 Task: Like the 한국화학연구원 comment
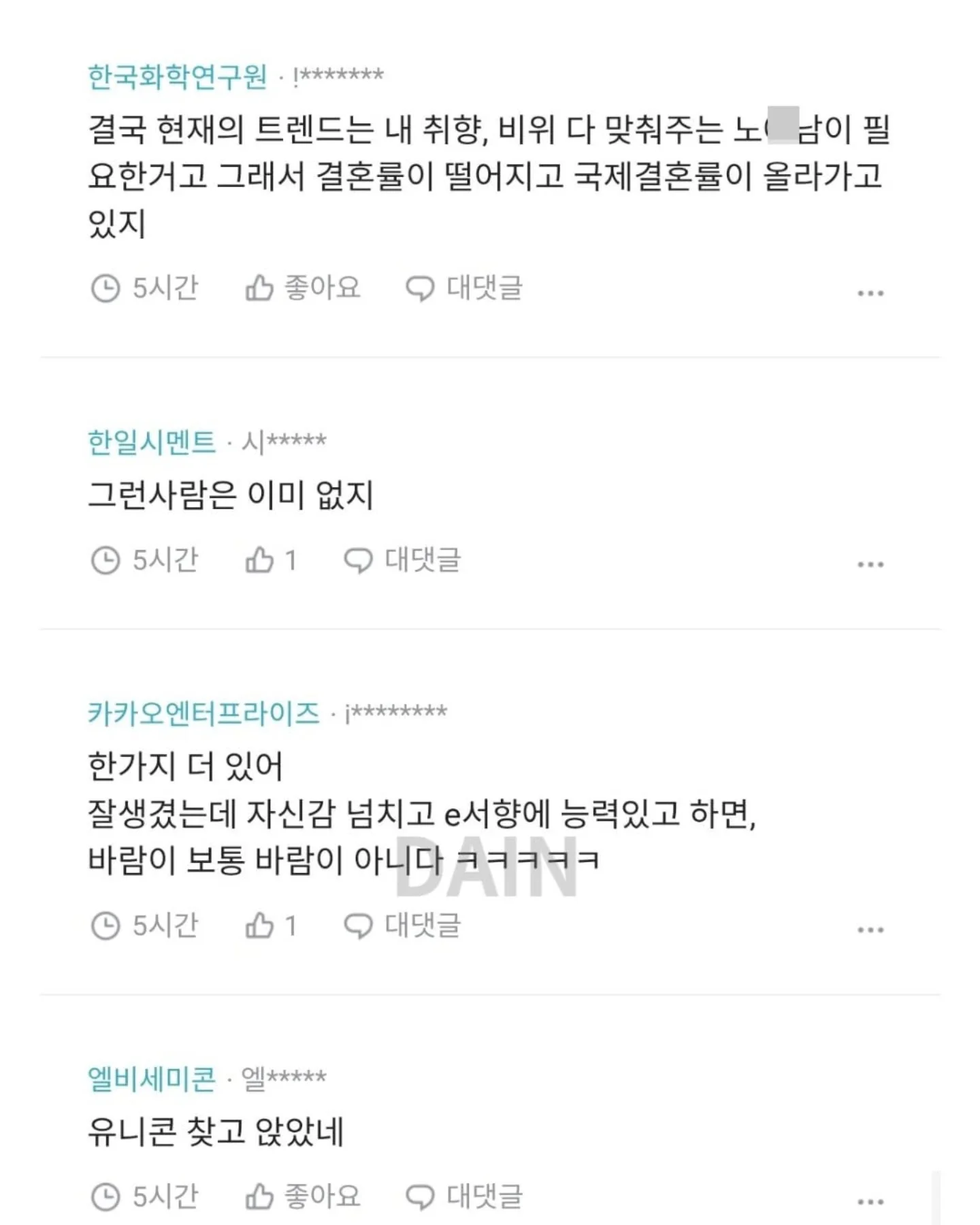pyautogui.click(x=302, y=288)
